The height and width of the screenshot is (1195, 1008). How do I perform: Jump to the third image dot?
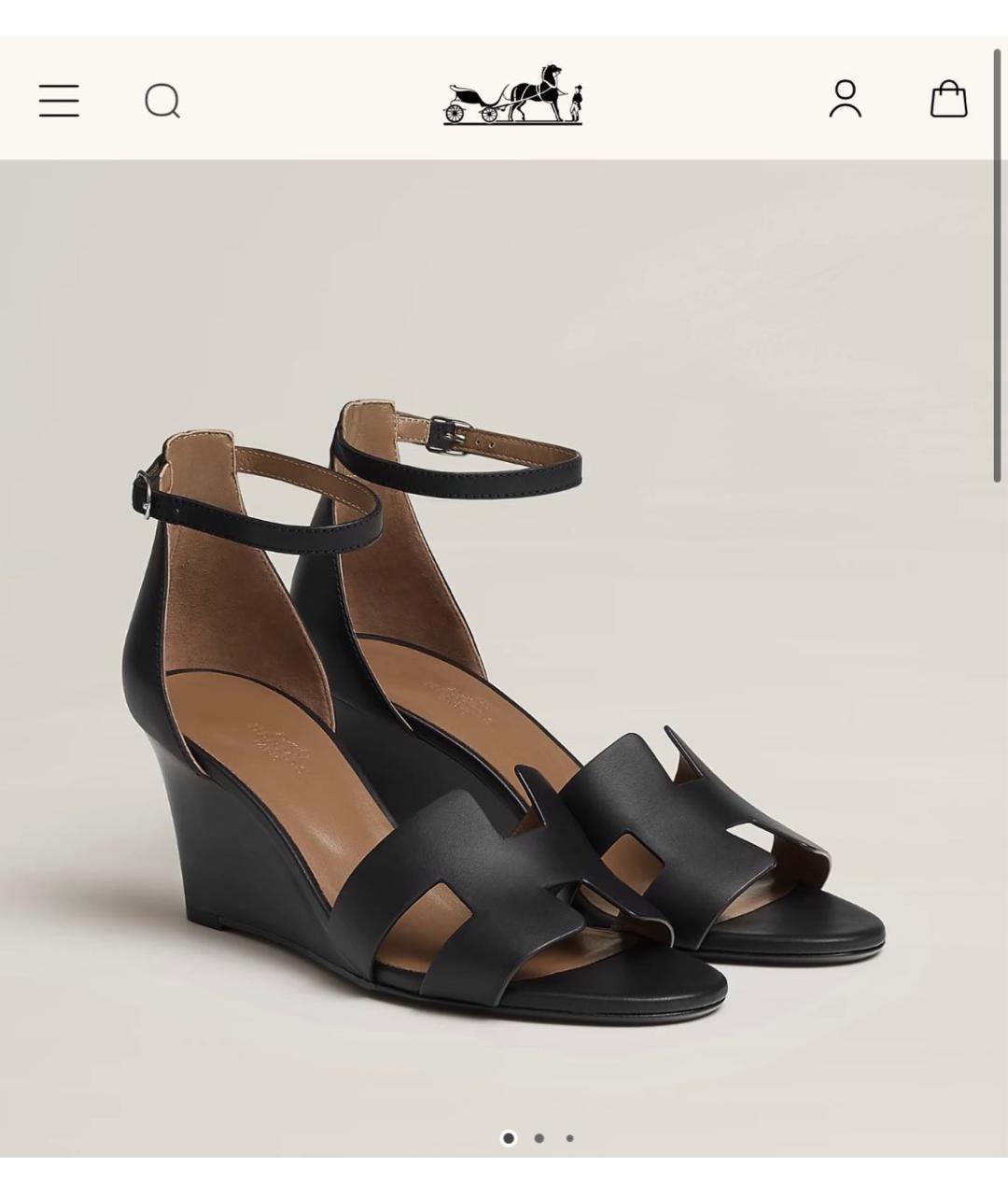[x=569, y=1138]
